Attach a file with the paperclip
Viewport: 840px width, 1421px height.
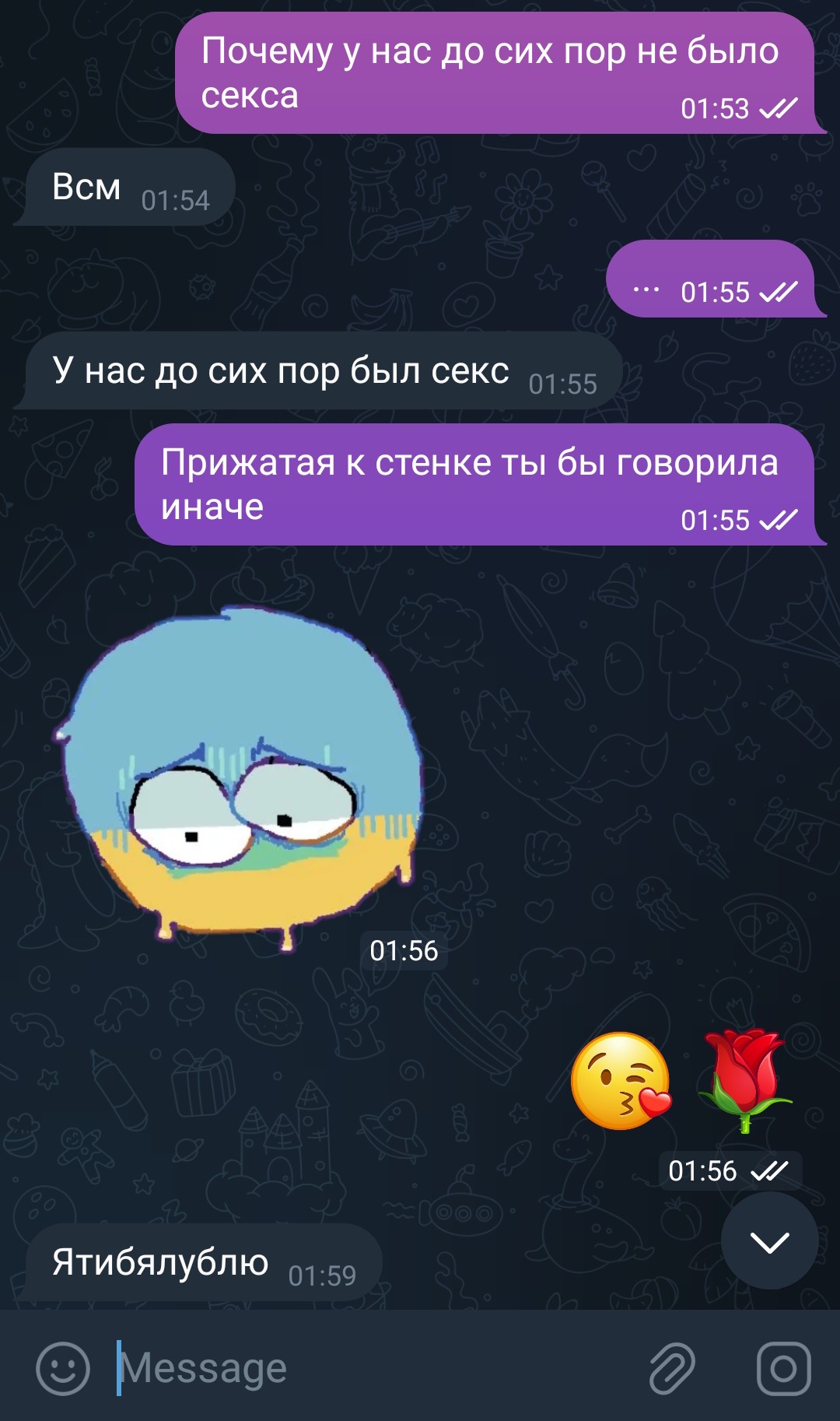[672, 1368]
